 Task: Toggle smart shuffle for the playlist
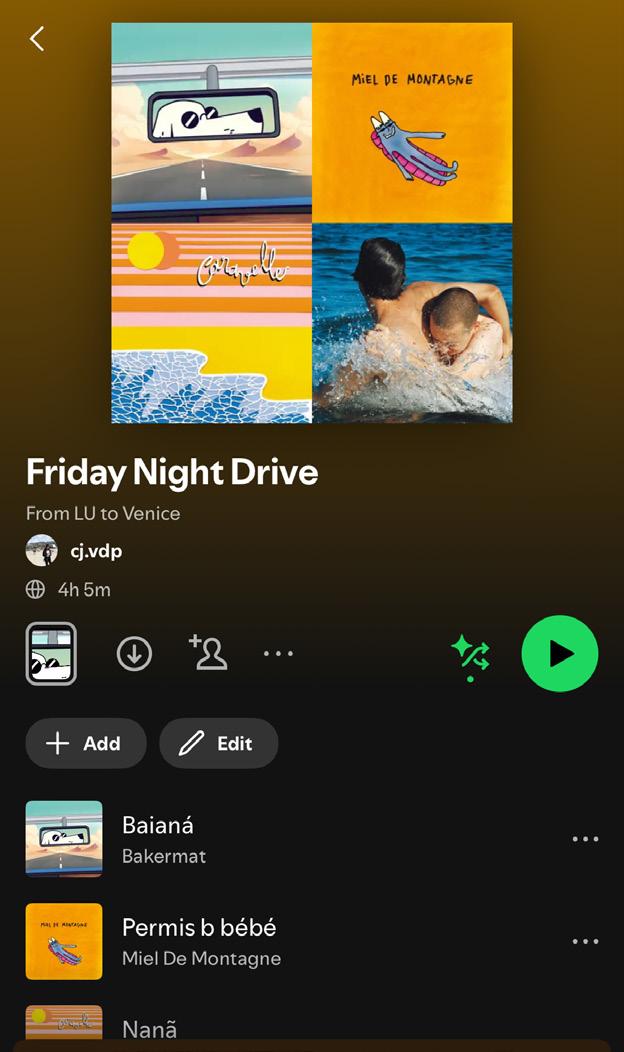click(x=470, y=655)
